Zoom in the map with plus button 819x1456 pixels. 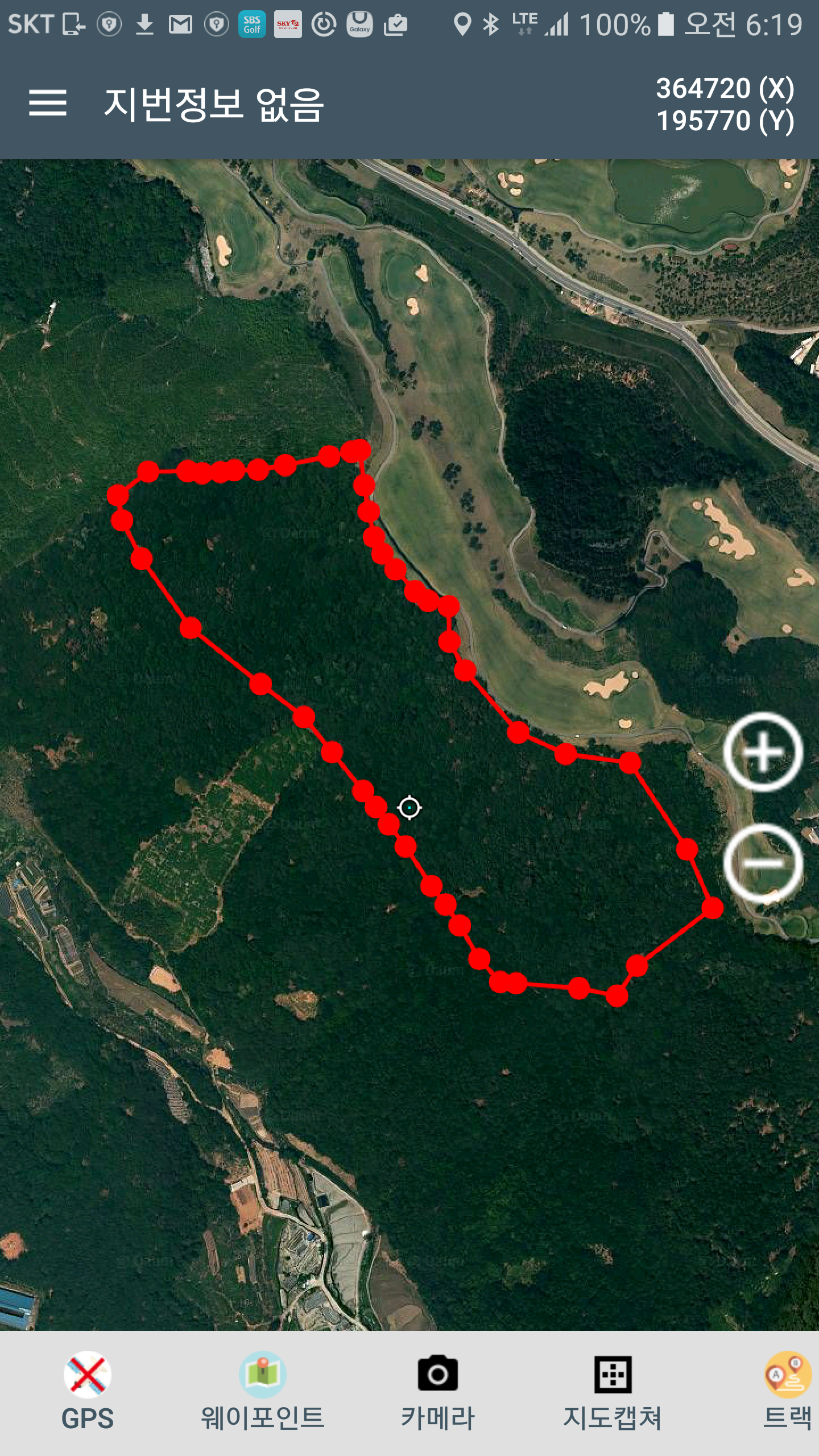click(x=763, y=752)
